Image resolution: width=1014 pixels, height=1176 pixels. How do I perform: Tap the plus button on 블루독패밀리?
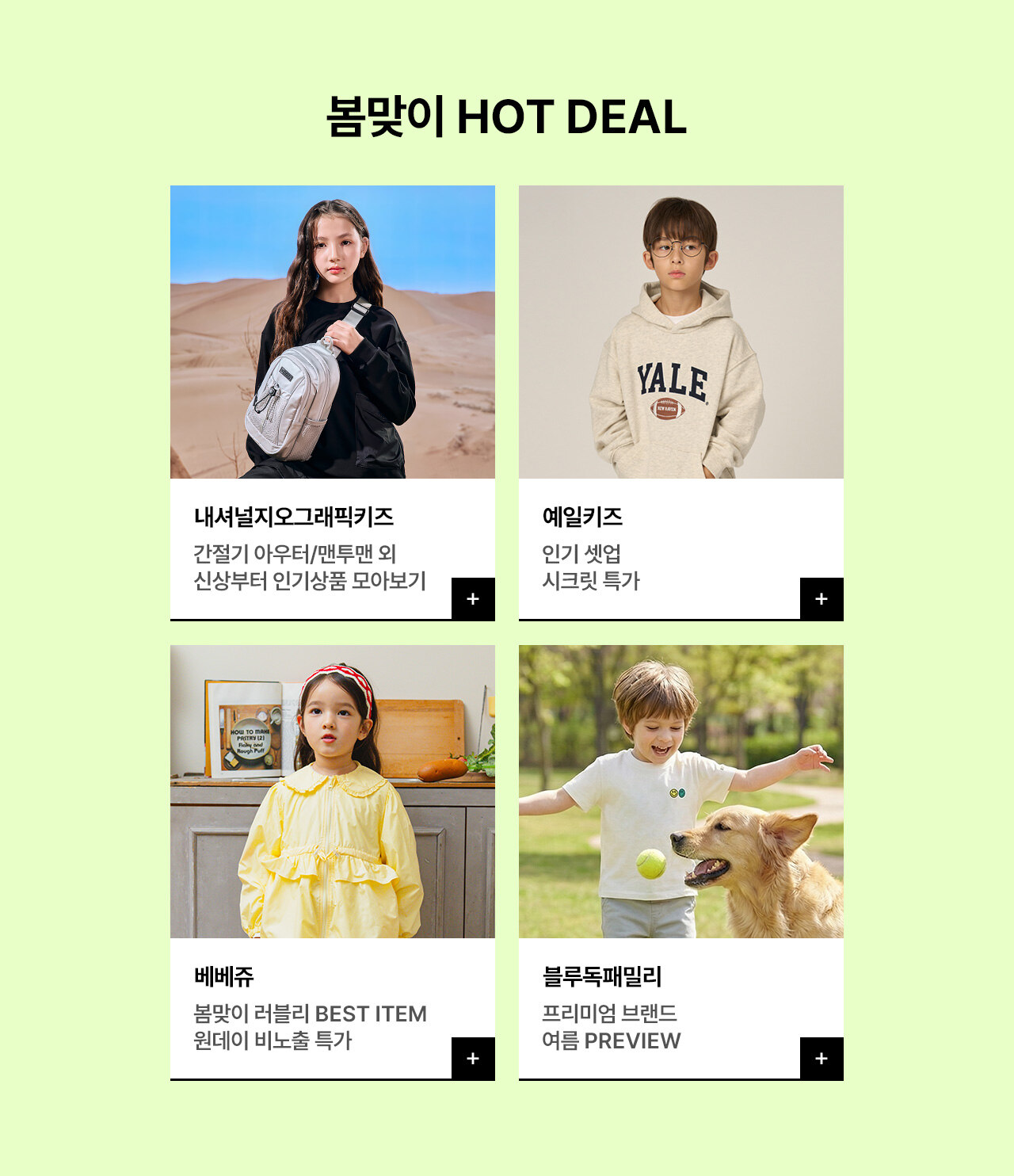pos(821,1059)
